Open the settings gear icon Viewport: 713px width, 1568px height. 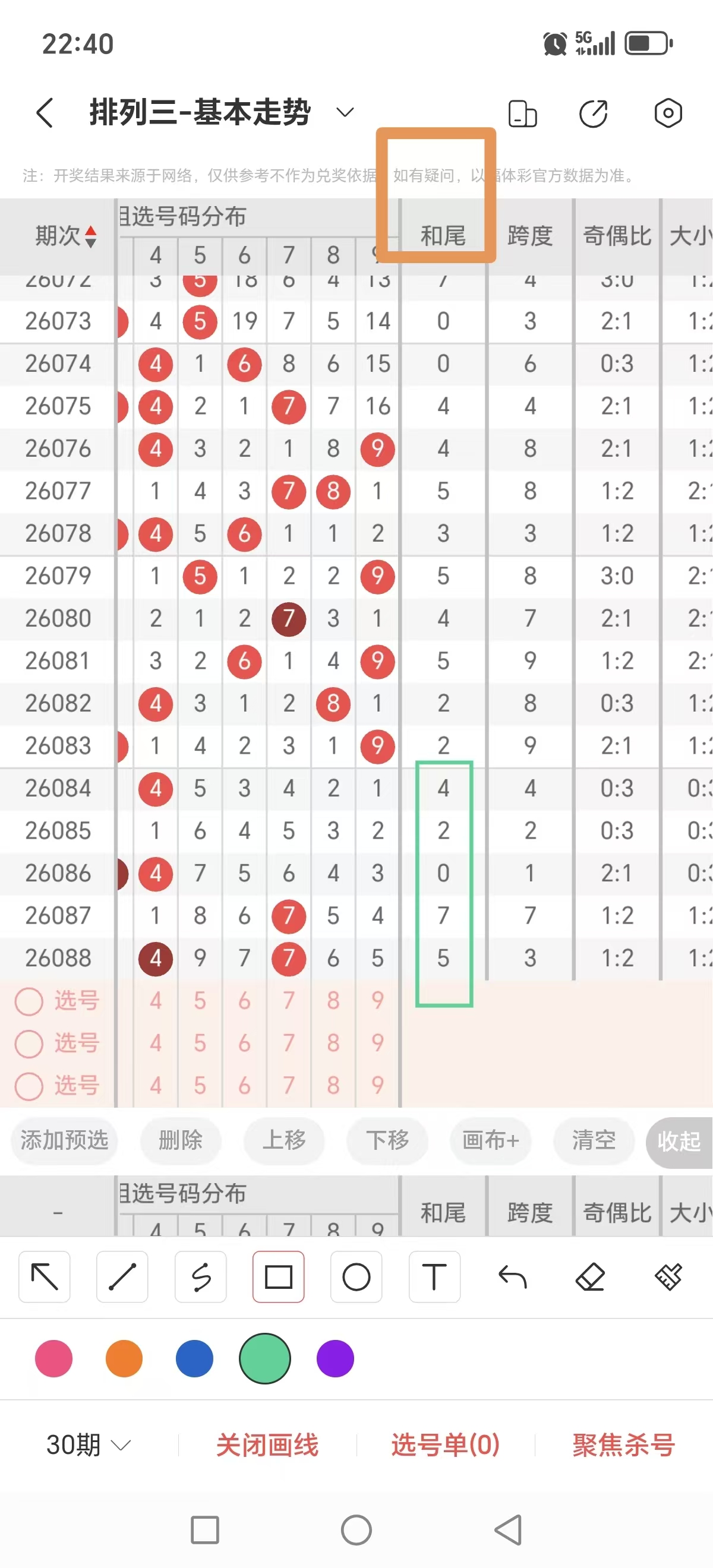tap(668, 113)
